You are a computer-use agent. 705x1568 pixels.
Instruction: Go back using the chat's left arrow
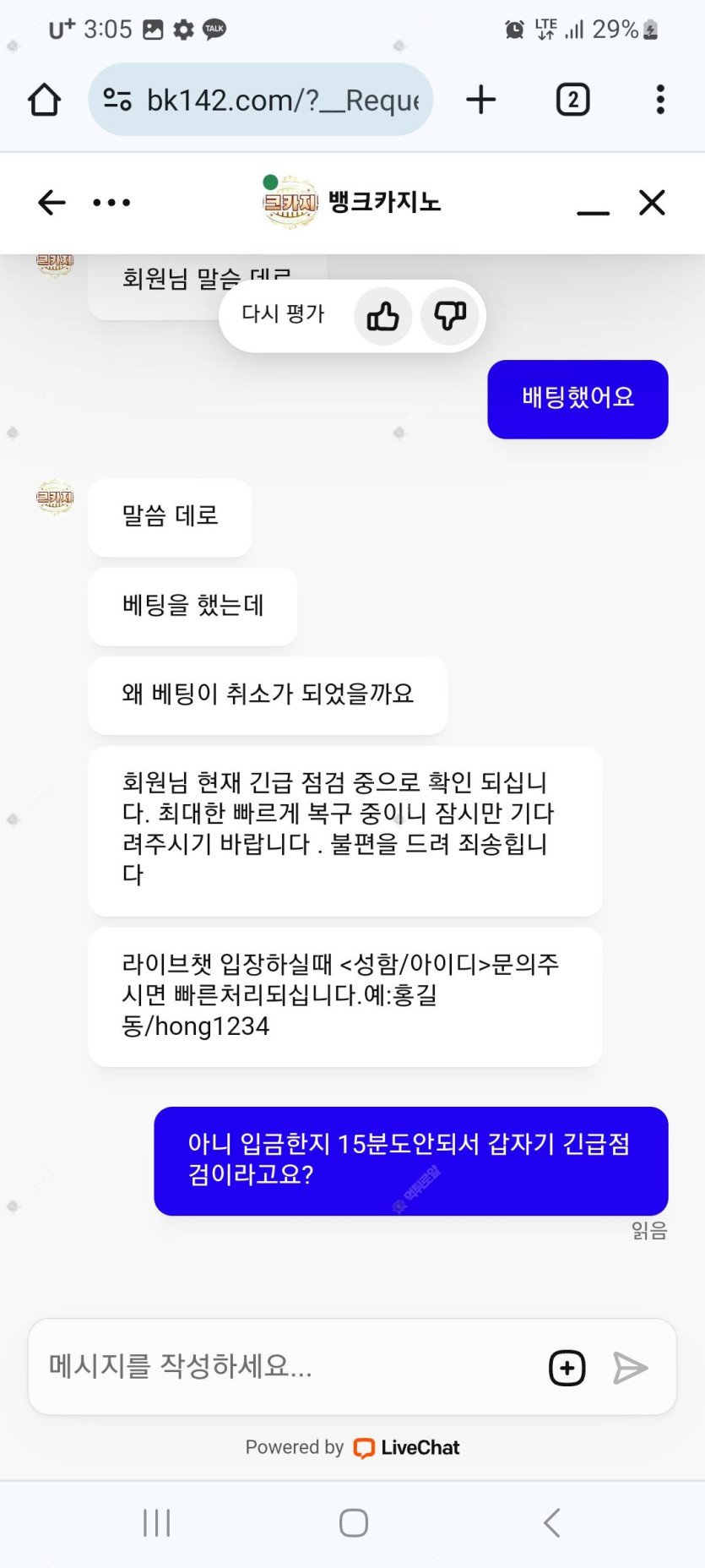pyautogui.click(x=52, y=203)
